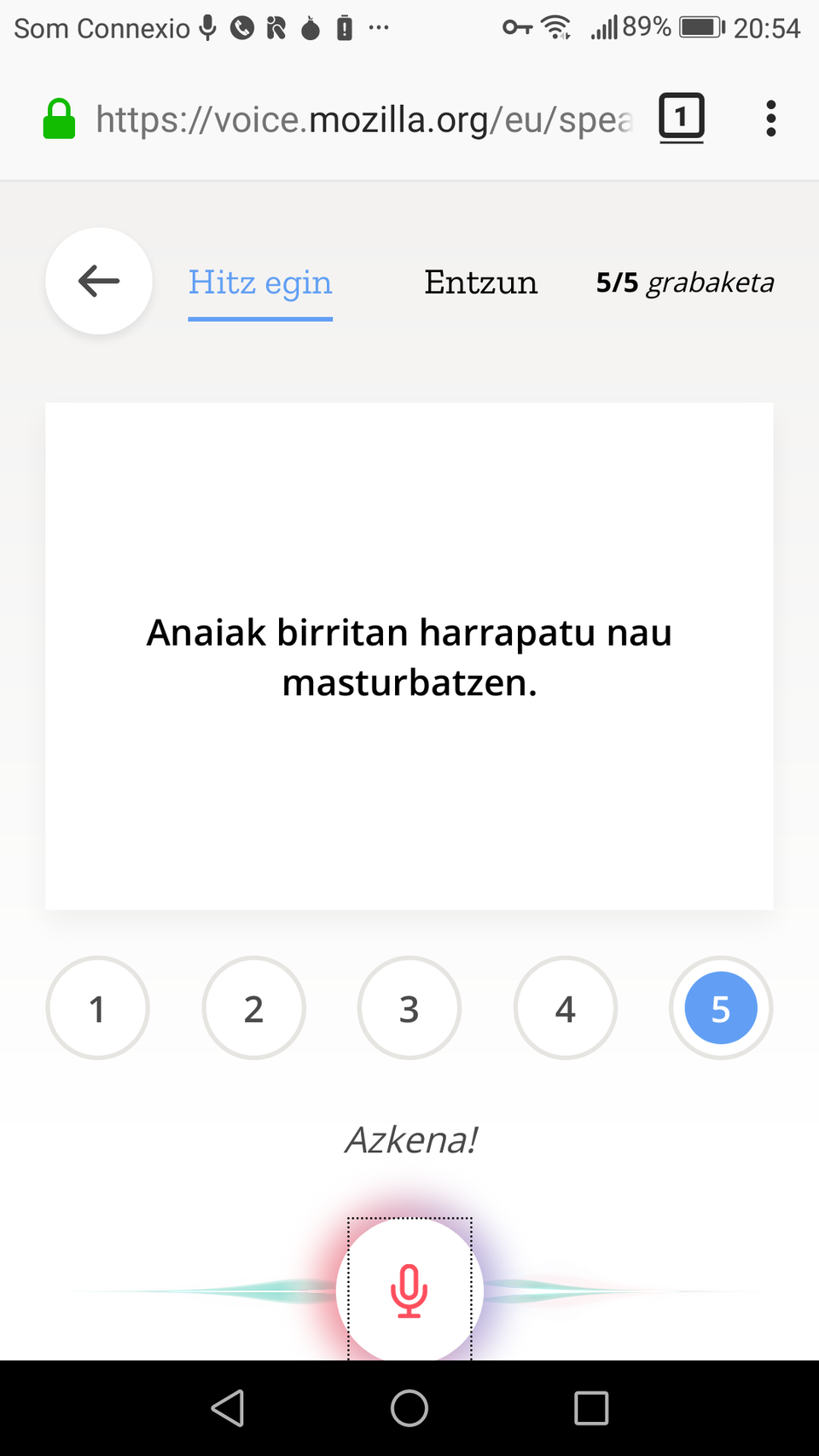Tap the URL address bar
819x1456 pixels.
coord(363,119)
